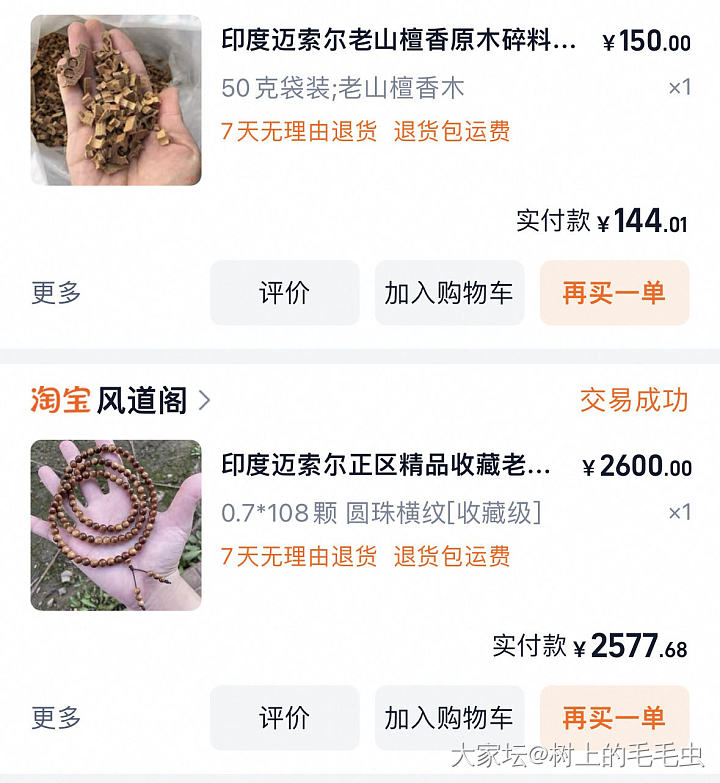Image resolution: width=720 pixels, height=783 pixels.
Task: Tap 评价 for the ¥144.01 order
Action: pos(284,293)
